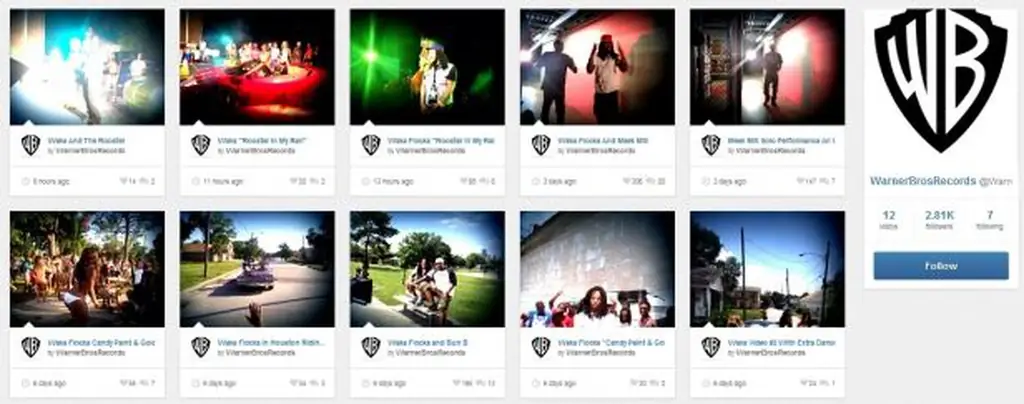The image size is (1024, 404).
Task: Play the Meek Mill Solo Performance video
Action: coord(767,67)
